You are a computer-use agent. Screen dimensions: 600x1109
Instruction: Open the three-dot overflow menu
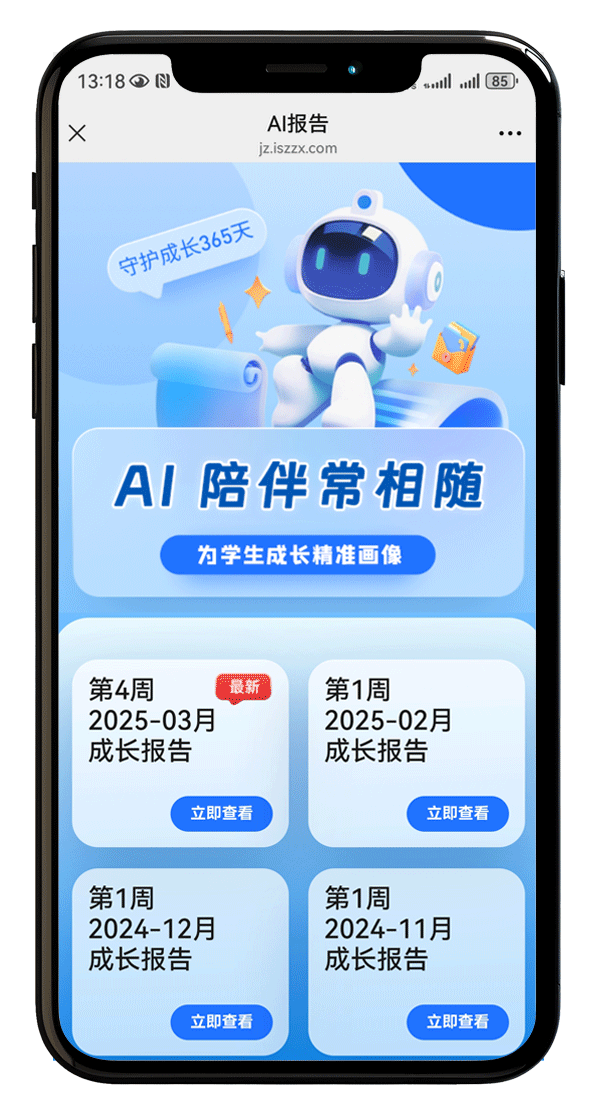pos(510,134)
